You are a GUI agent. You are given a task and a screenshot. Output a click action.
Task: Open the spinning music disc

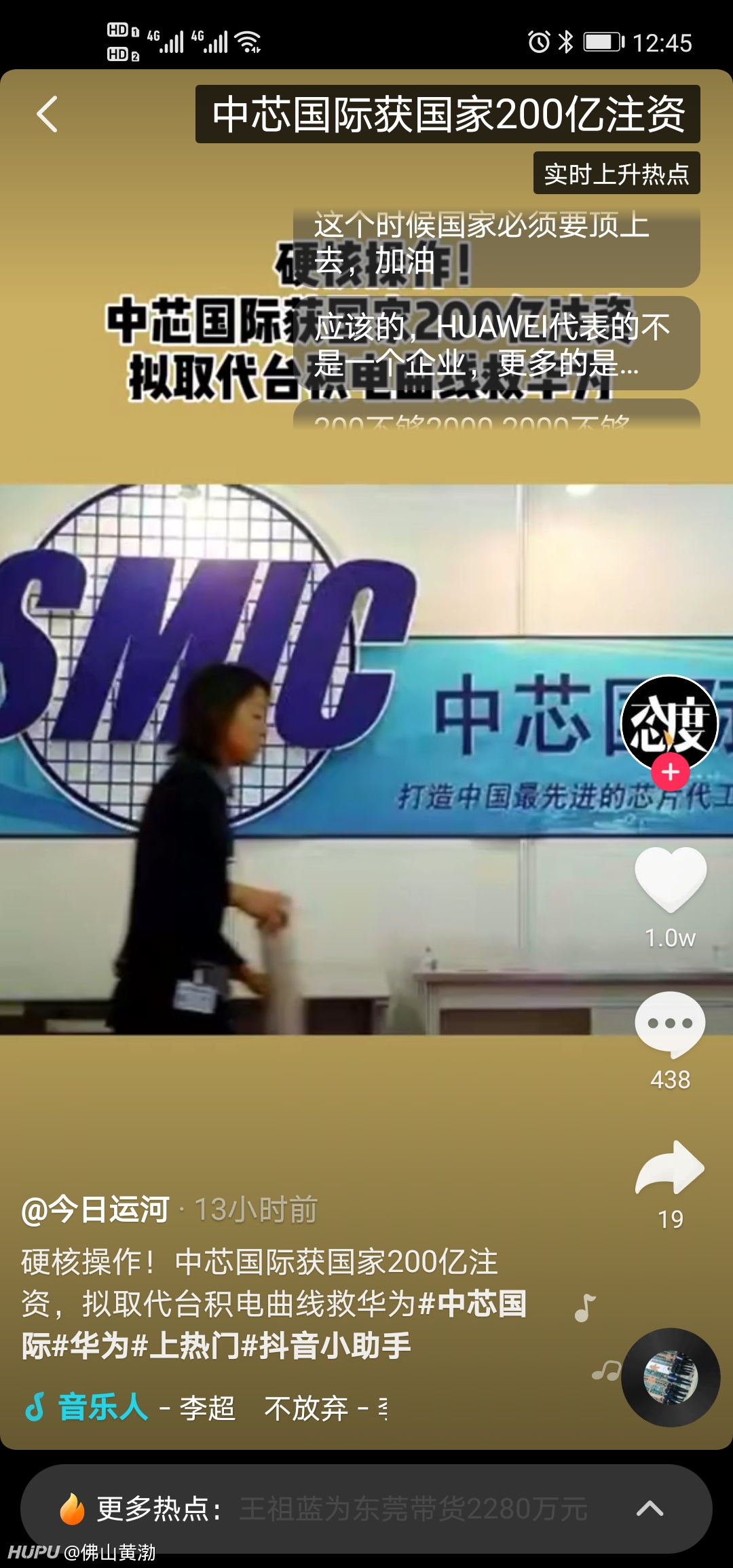tap(671, 1377)
